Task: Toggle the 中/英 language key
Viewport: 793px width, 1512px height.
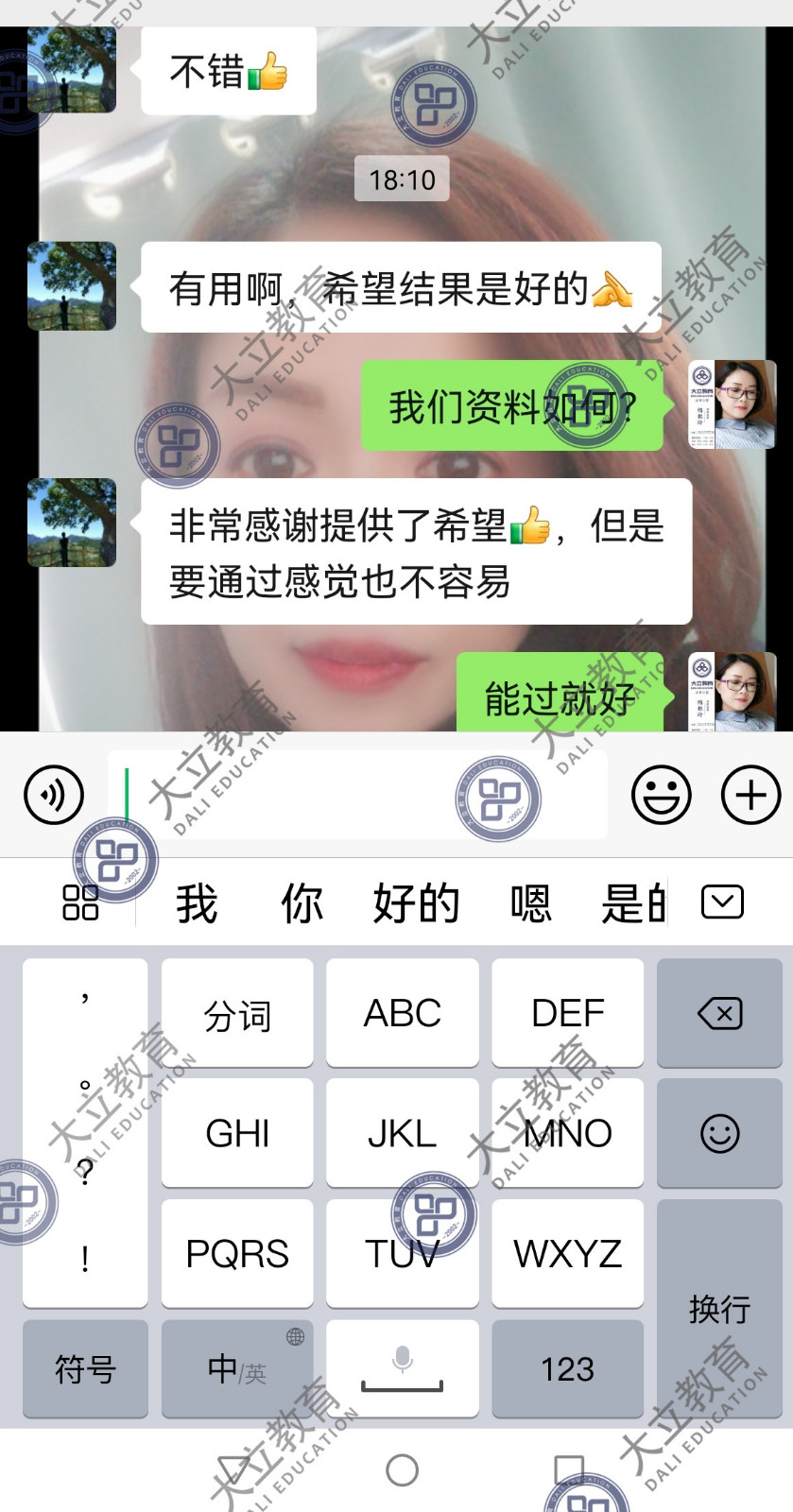Action: [237, 1368]
